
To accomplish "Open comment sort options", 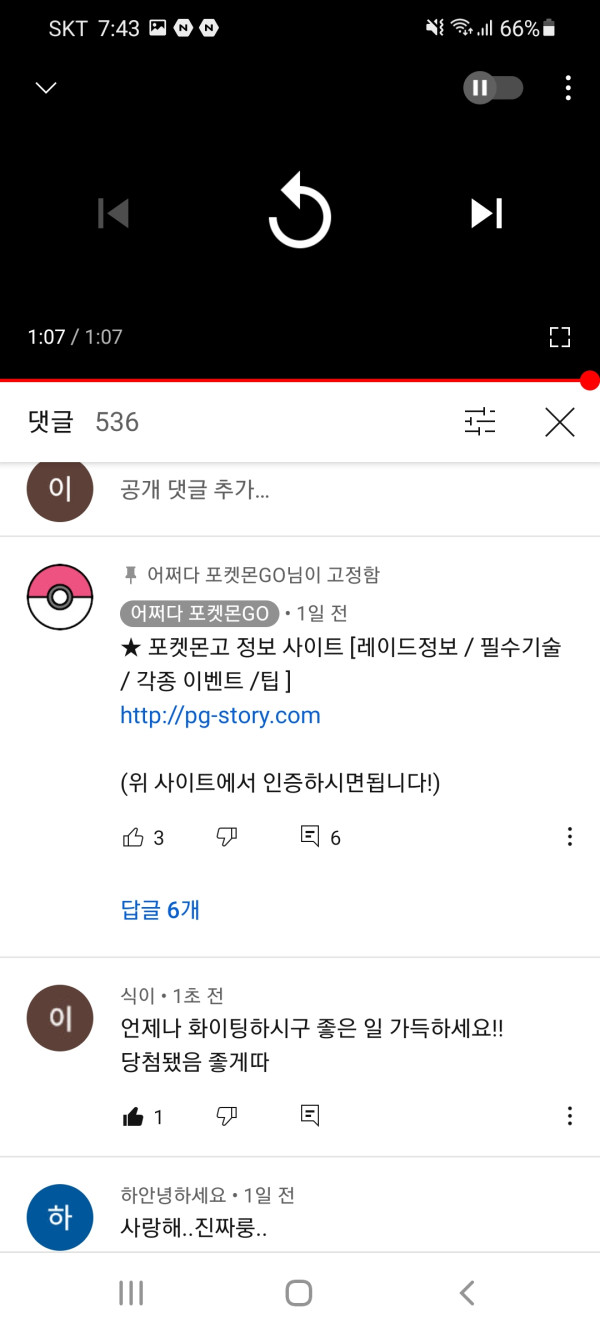I will (x=480, y=422).
